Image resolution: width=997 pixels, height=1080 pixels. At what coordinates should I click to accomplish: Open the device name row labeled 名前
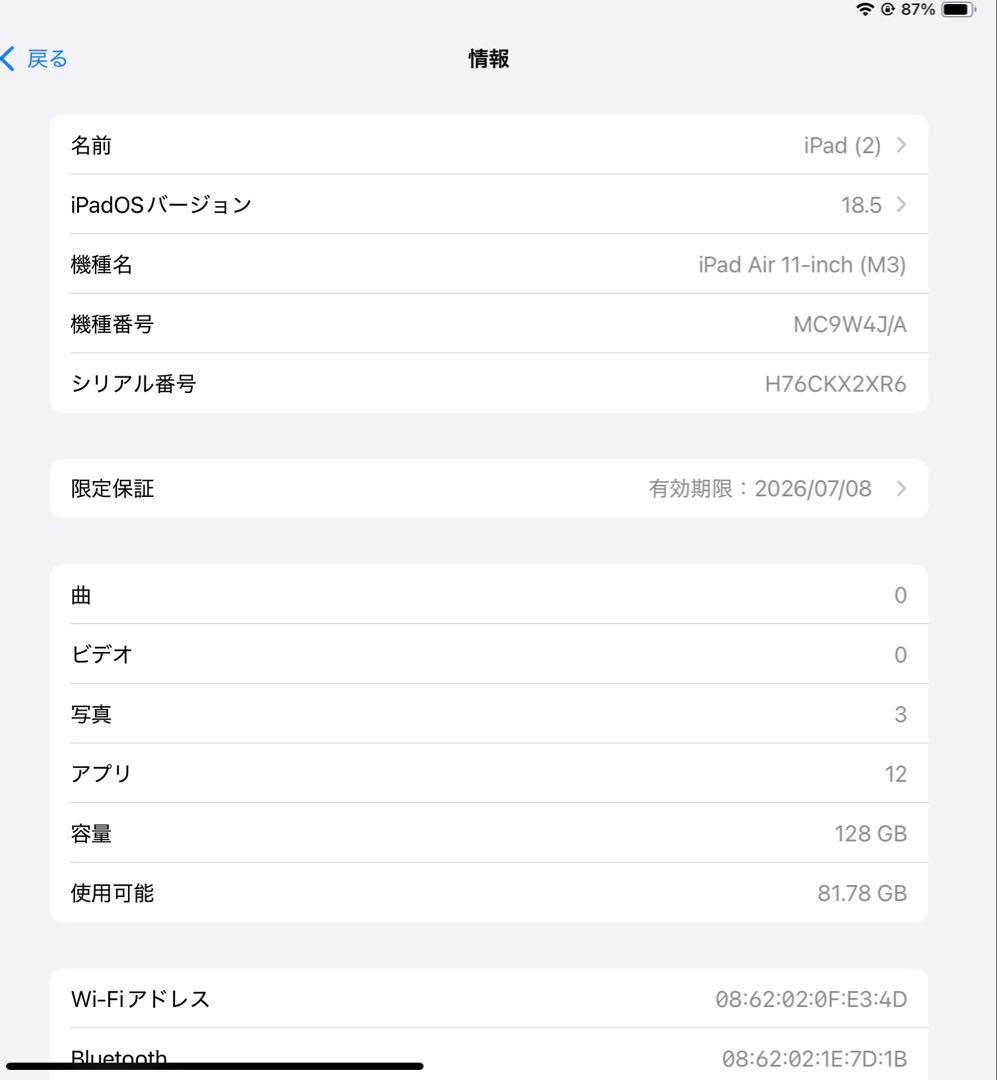(x=490, y=145)
